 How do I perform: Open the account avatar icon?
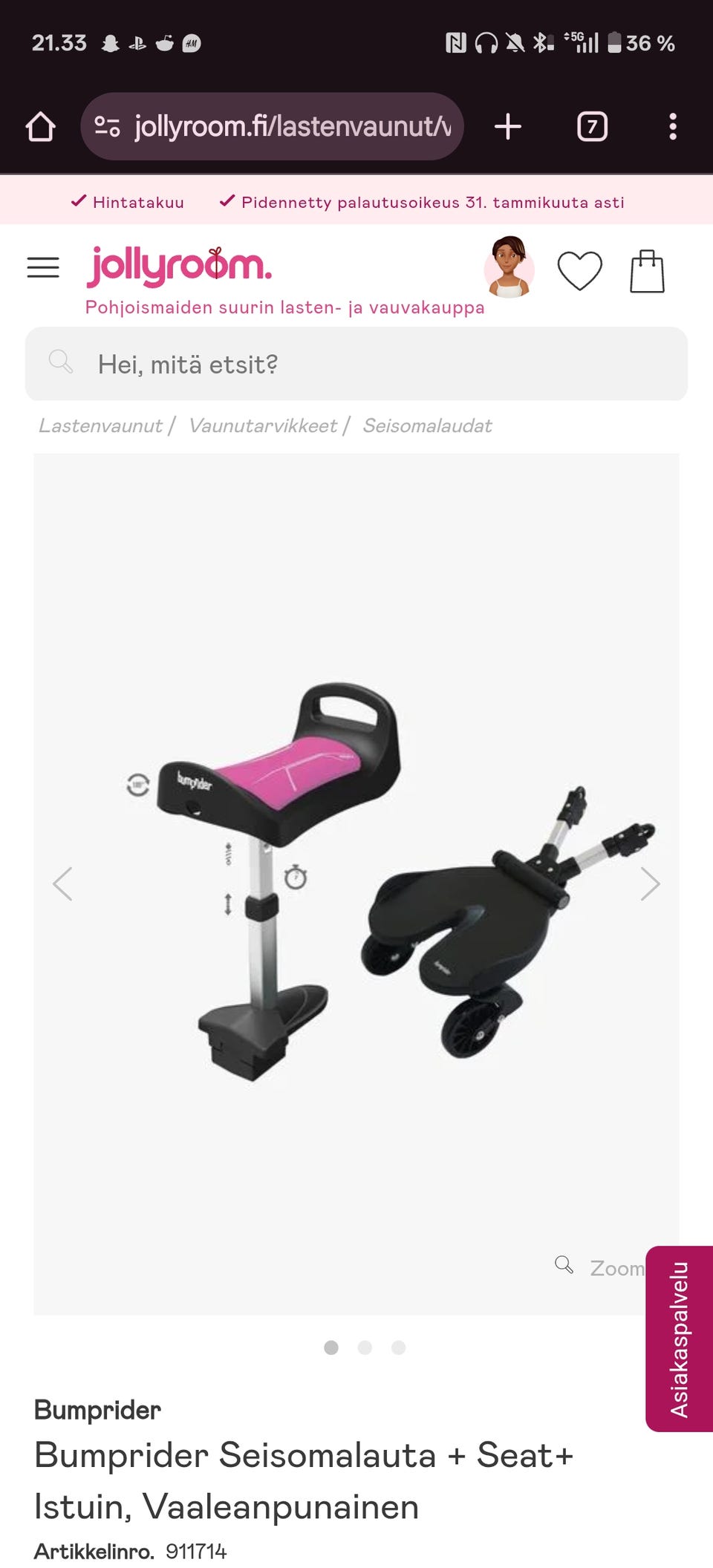point(509,267)
